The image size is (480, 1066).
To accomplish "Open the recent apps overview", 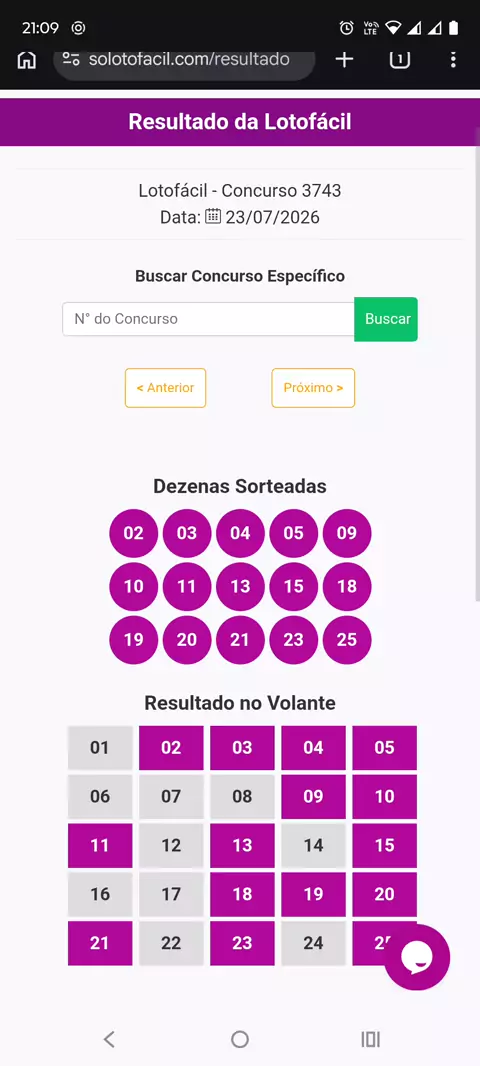I will pos(371,1039).
